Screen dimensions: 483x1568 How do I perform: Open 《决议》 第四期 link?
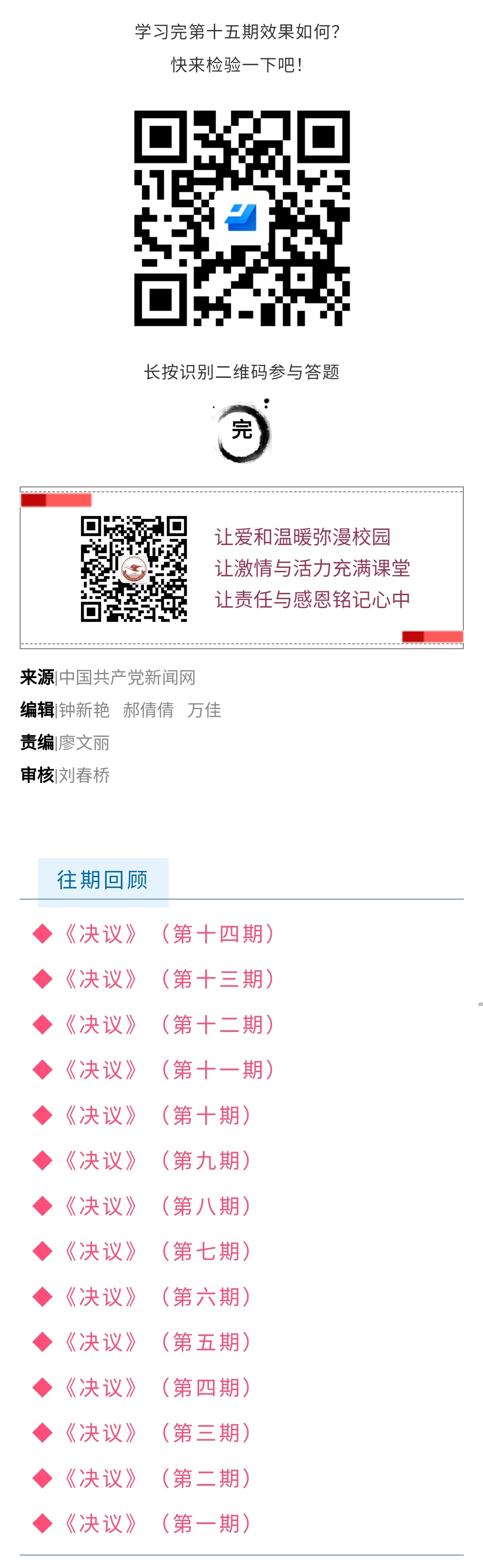click(x=157, y=1387)
